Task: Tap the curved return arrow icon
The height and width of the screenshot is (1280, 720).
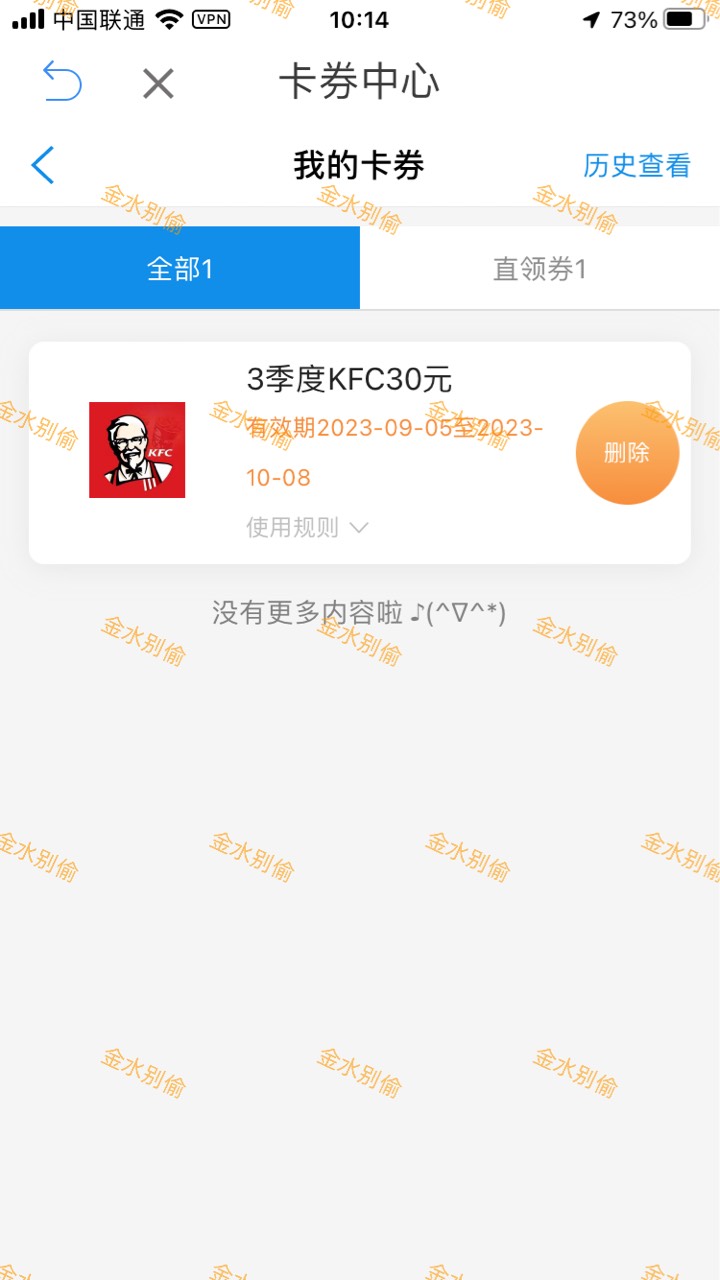Action: [61, 82]
